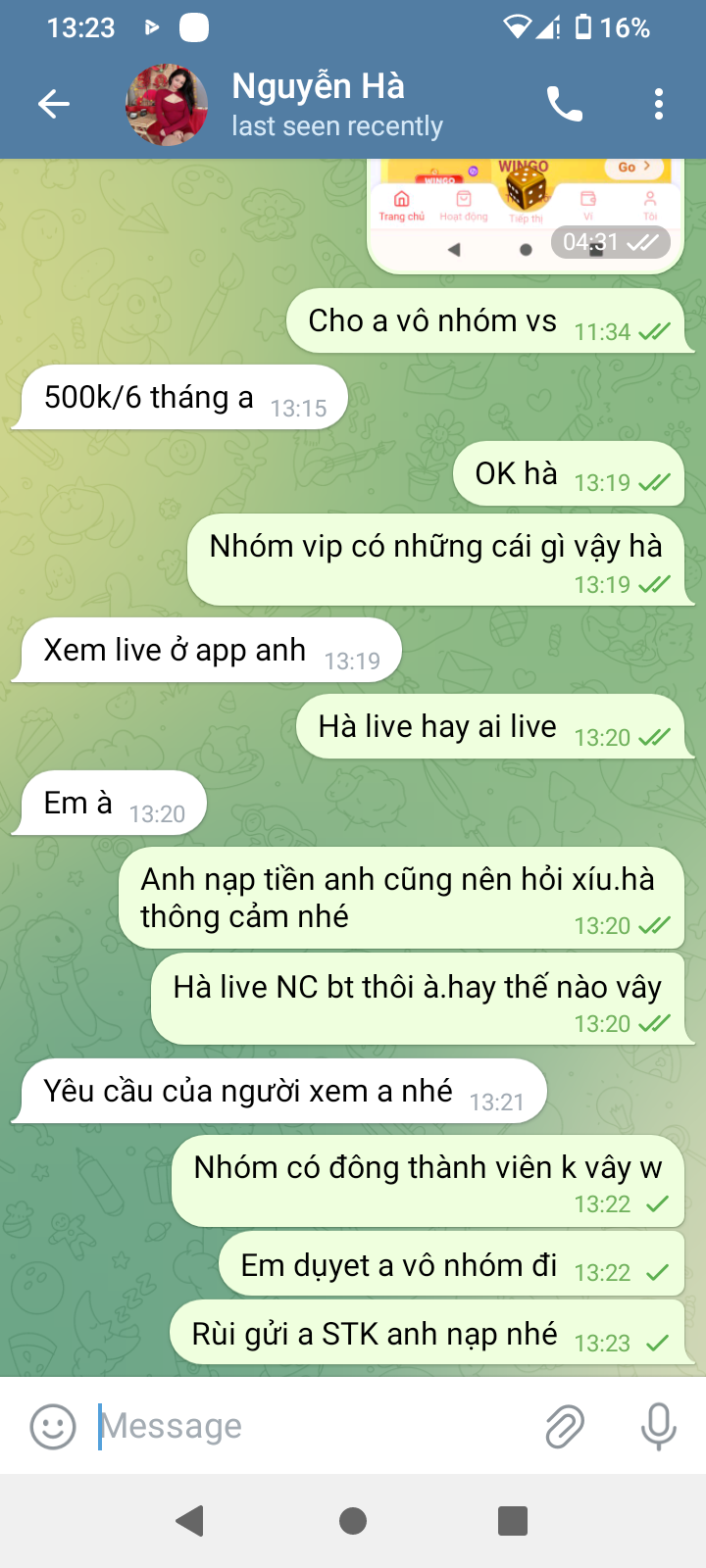Open the three-dot overflow menu
This screenshot has height=1568, width=706.
click(659, 103)
